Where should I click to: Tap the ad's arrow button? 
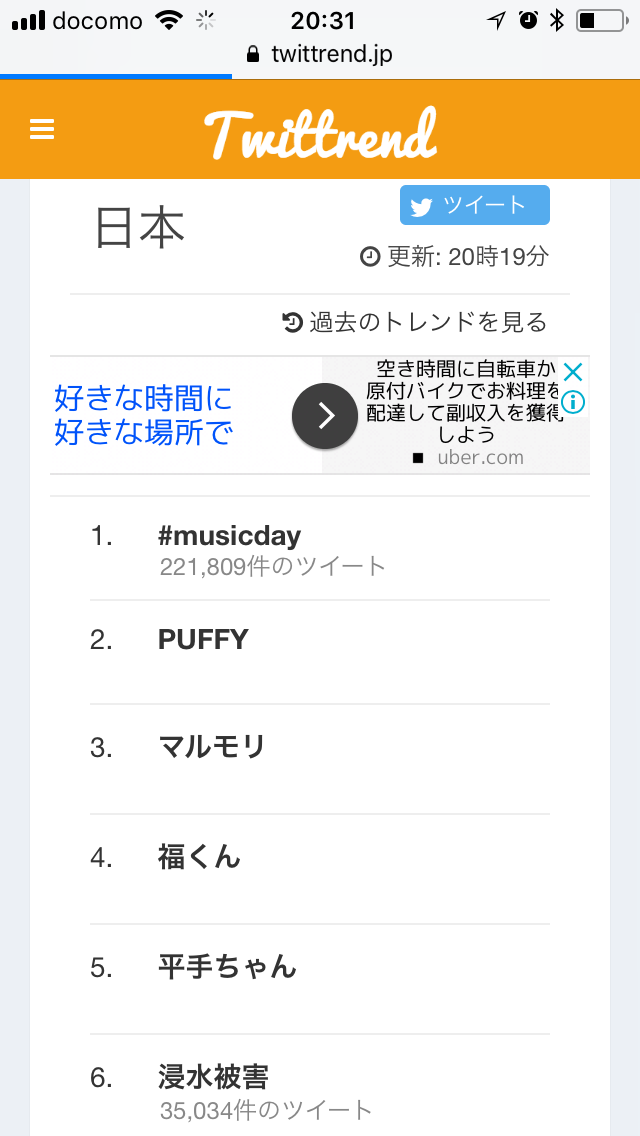325,416
